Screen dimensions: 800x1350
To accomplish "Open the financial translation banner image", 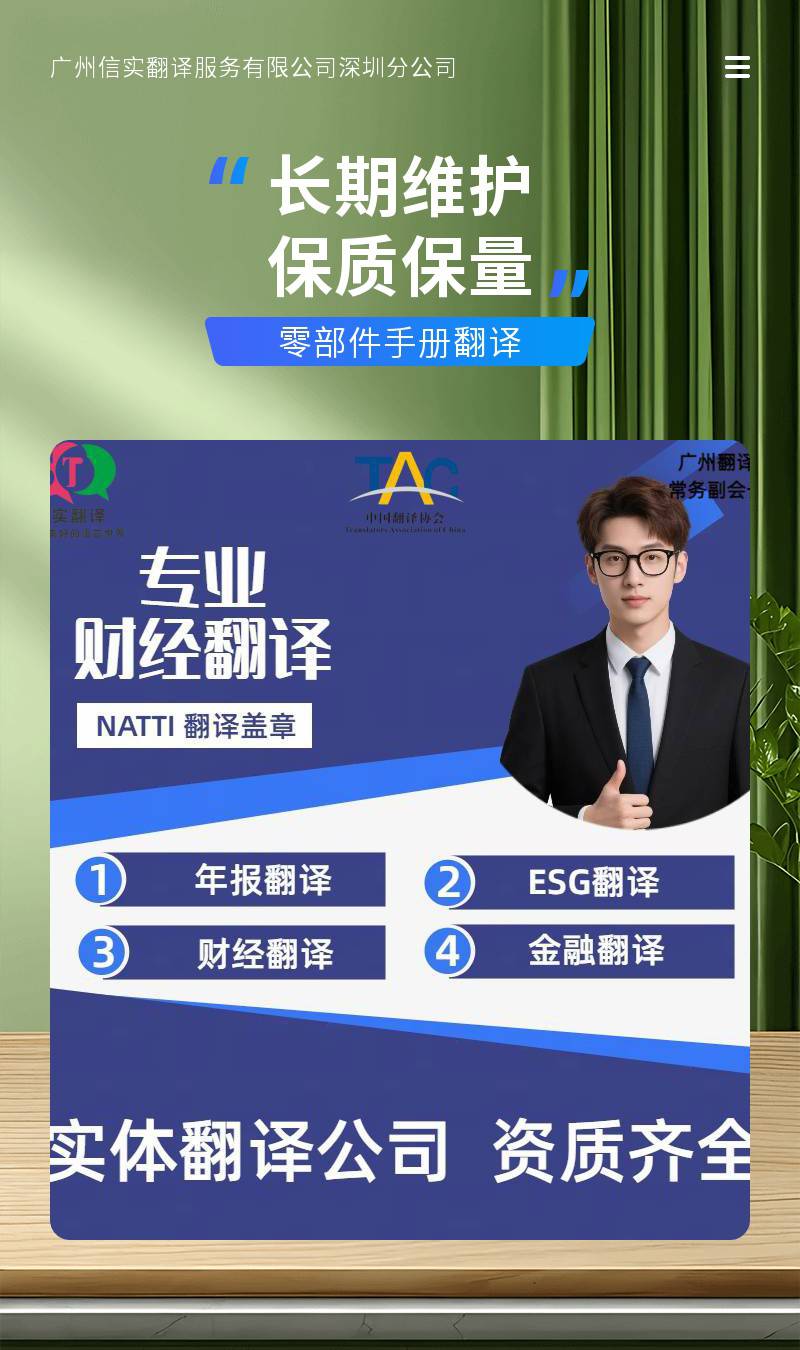I will click(400, 840).
